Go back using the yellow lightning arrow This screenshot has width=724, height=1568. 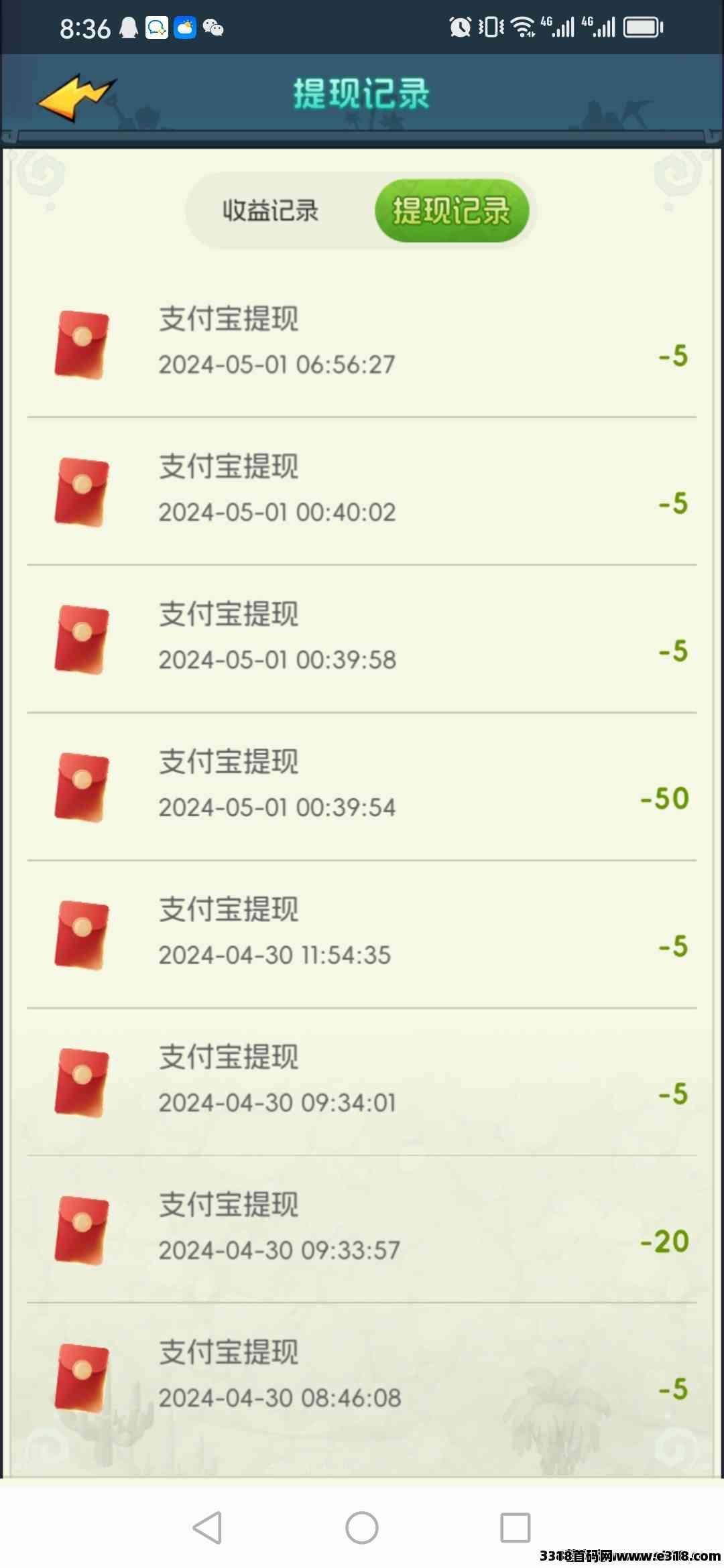click(77, 98)
